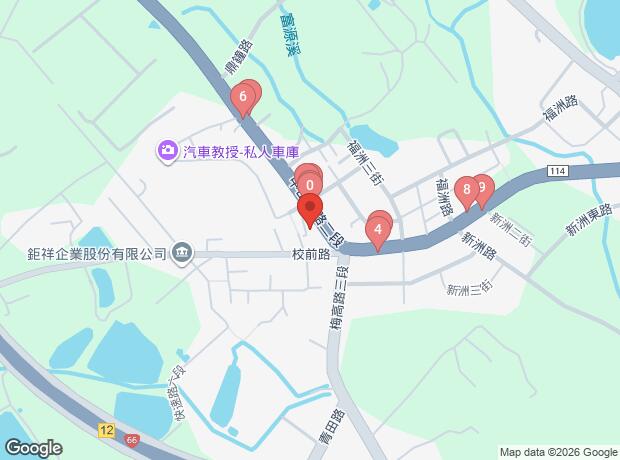The height and width of the screenshot is (460, 620).
Task: Select the unnumbered red location pin
Action: (310, 212)
